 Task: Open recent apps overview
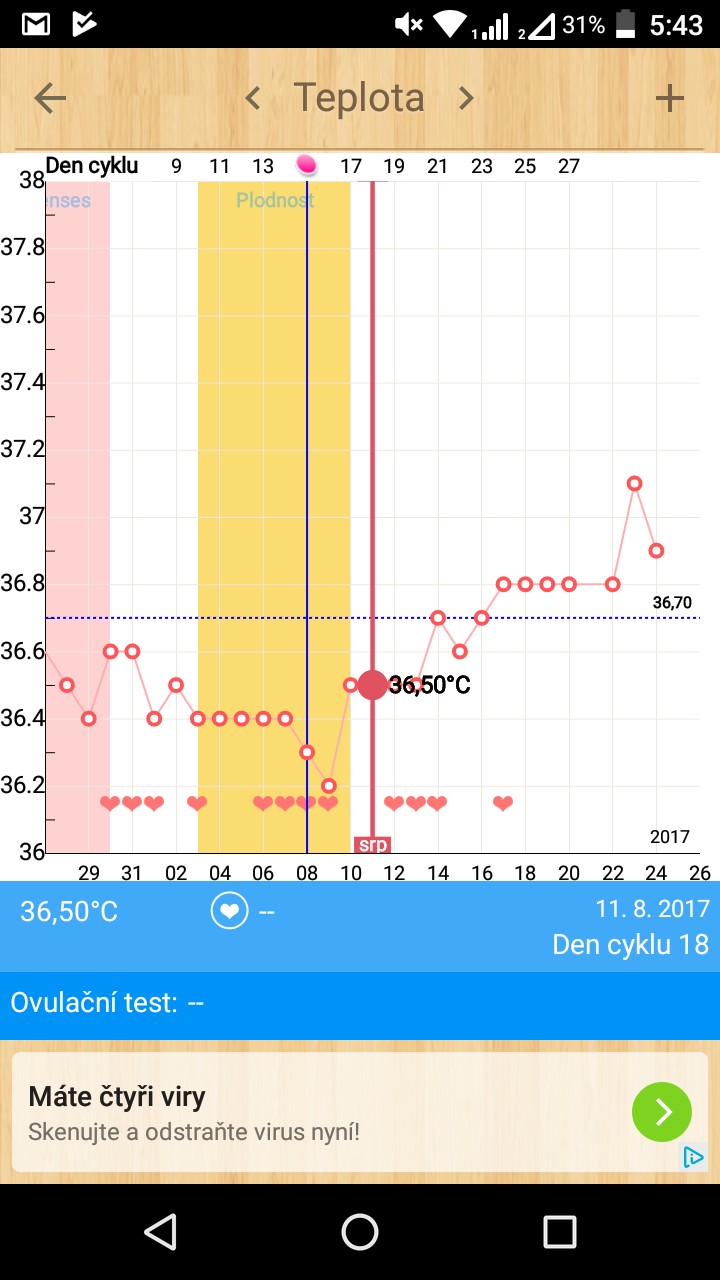[559, 1232]
